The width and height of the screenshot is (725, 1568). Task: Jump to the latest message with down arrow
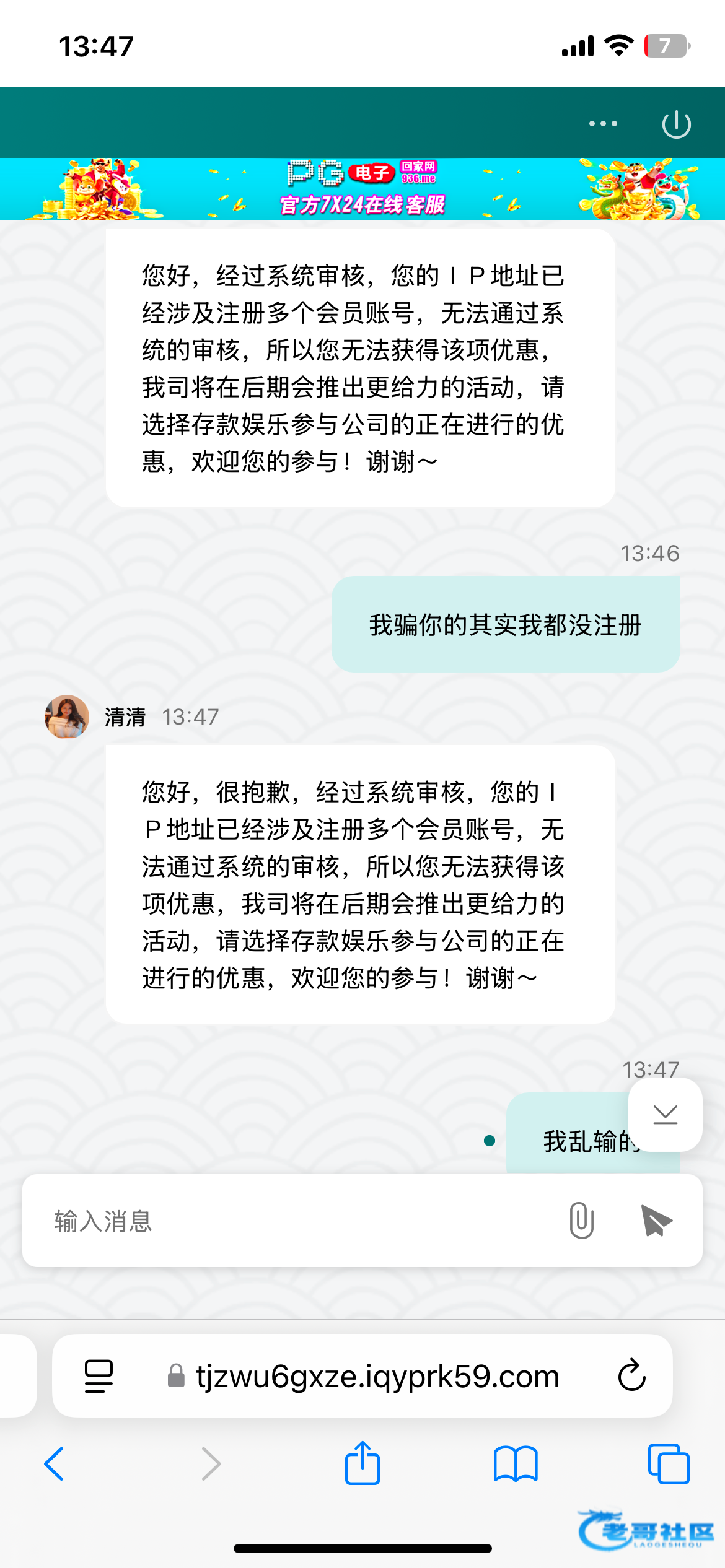pyautogui.click(x=665, y=1115)
